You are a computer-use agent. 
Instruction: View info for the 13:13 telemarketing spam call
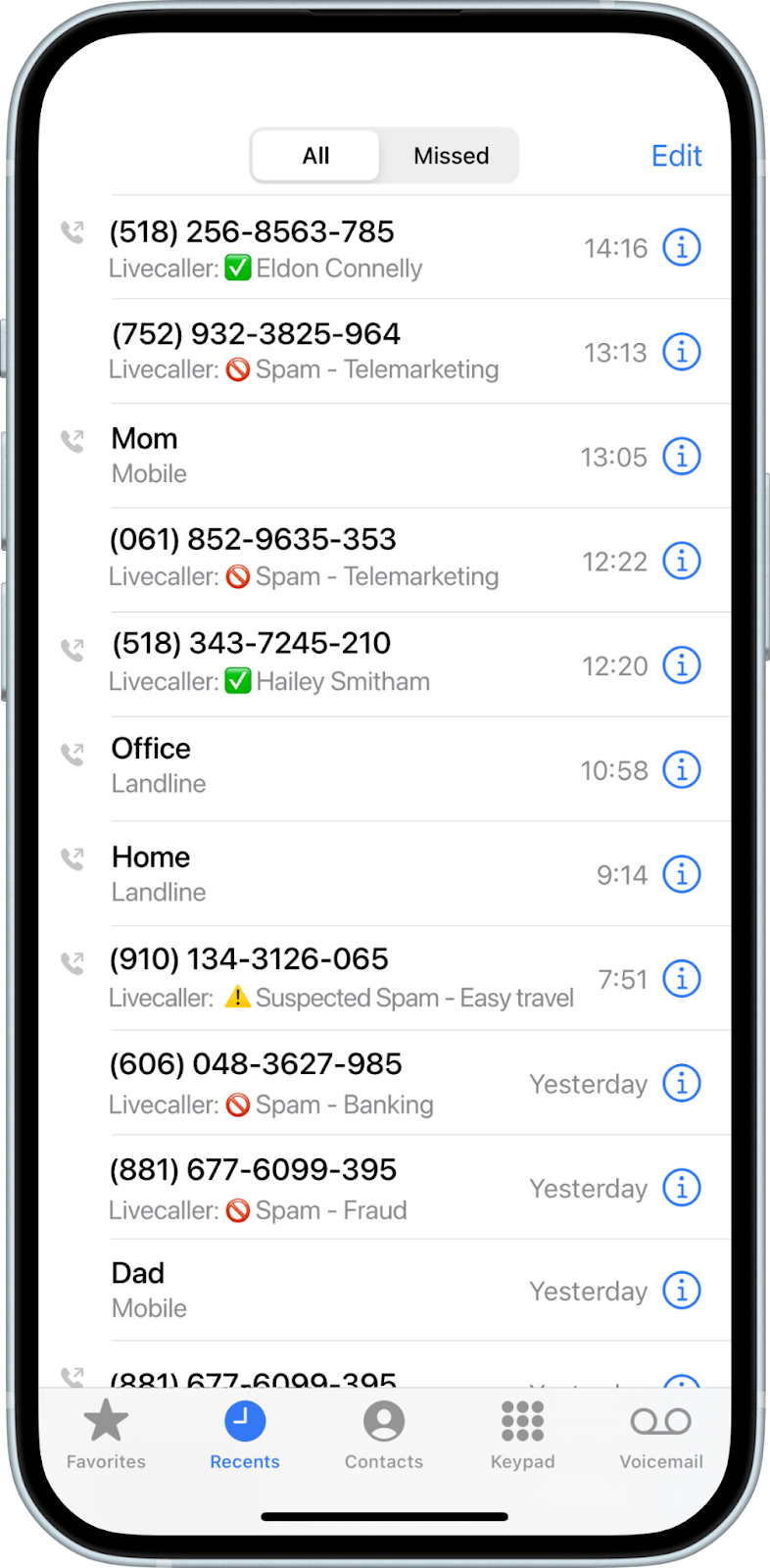coord(682,352)
